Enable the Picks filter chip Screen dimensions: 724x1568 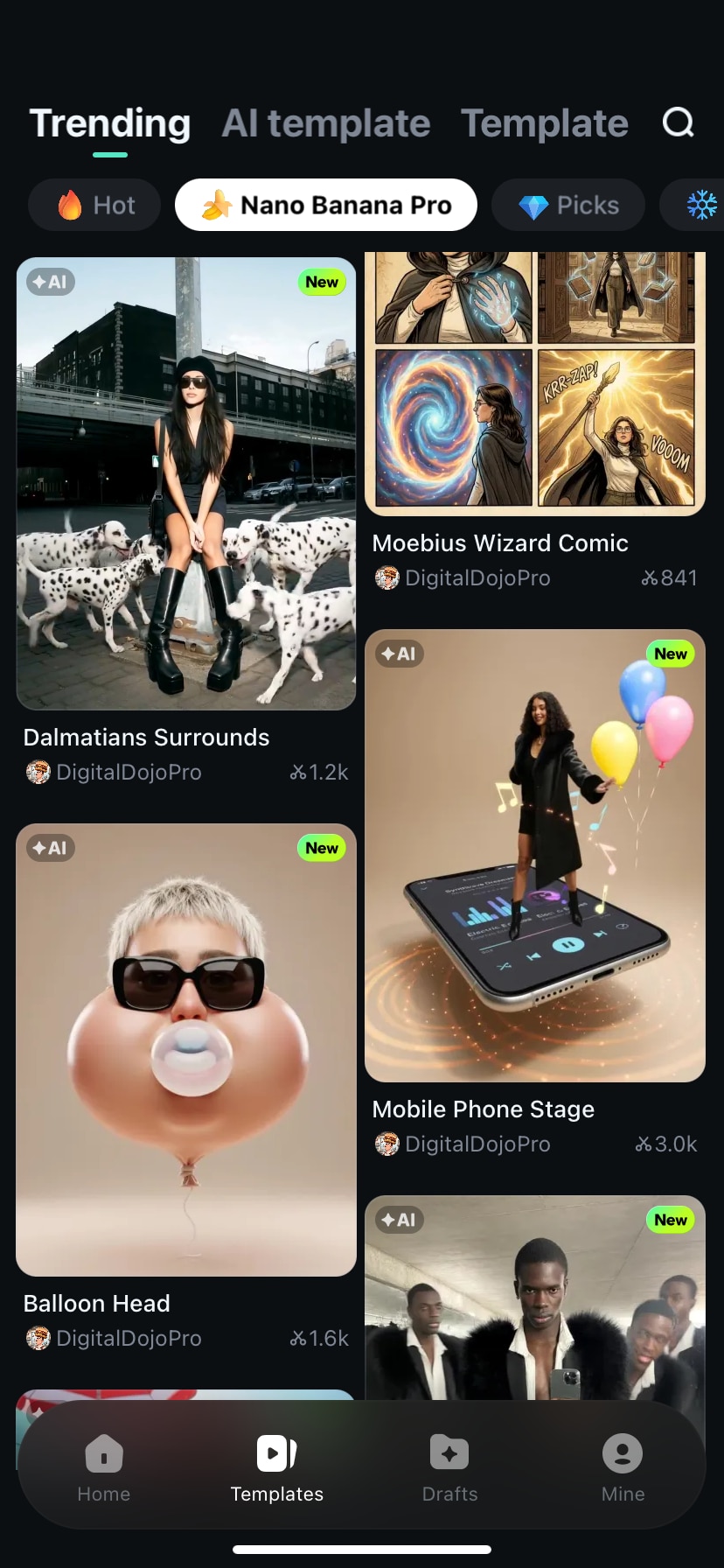click(568, 205)
